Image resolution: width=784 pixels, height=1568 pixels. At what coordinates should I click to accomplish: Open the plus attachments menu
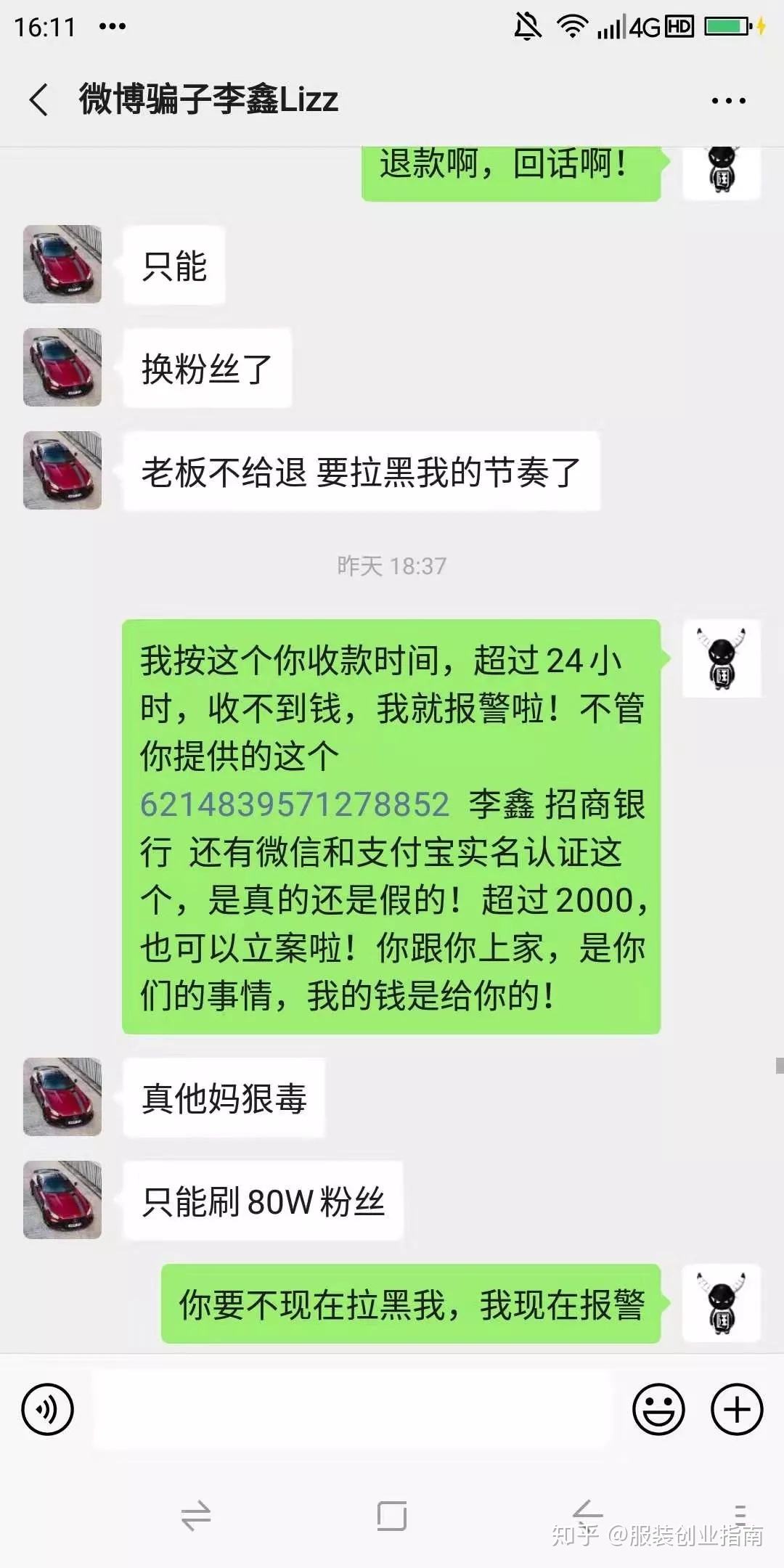737,1410
